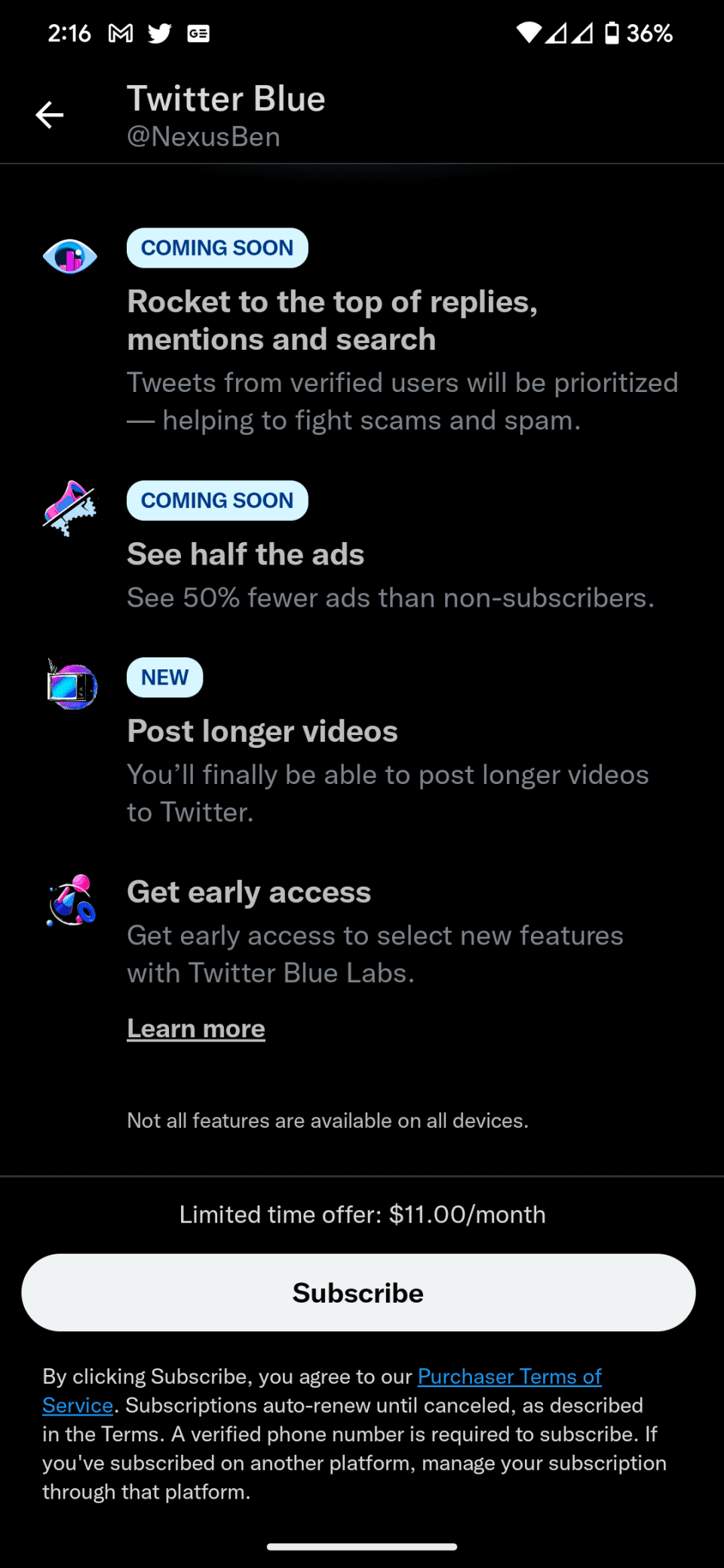Go back using the arrow icon
Image resolution: width=724 pixels, height=1568 pixels.
point(50,115)
